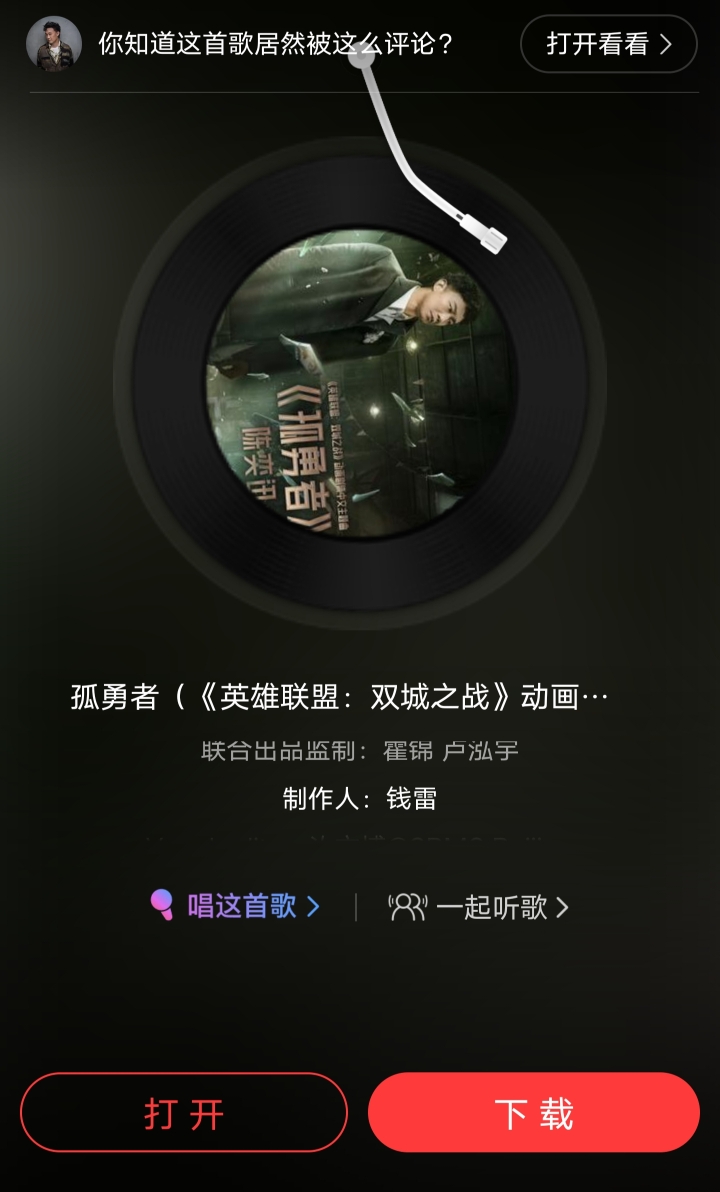
Task: Tap the 打开 button to open app
Action: point(184,1113)
